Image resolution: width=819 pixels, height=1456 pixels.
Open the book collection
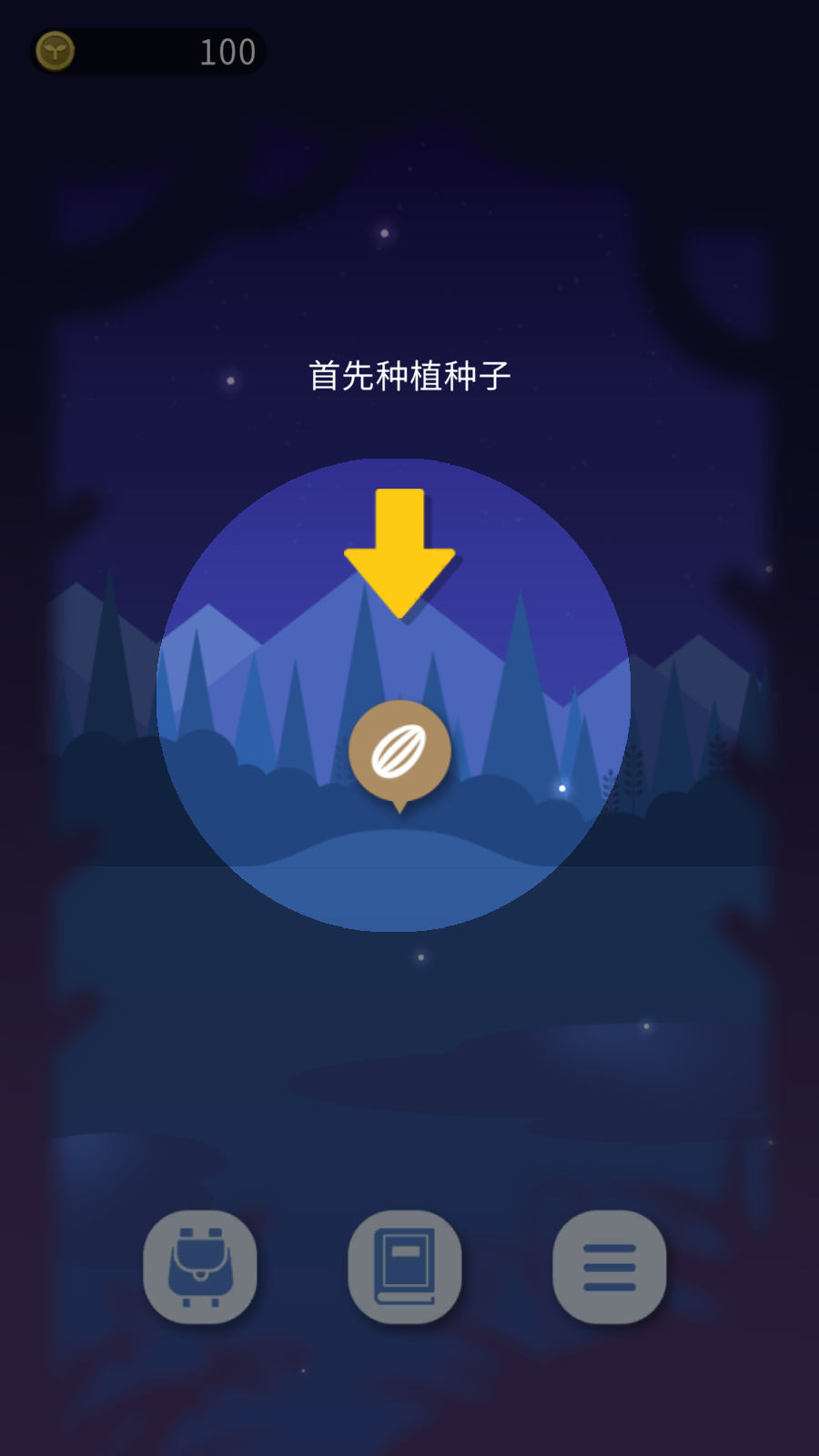tap(405, 1267)
